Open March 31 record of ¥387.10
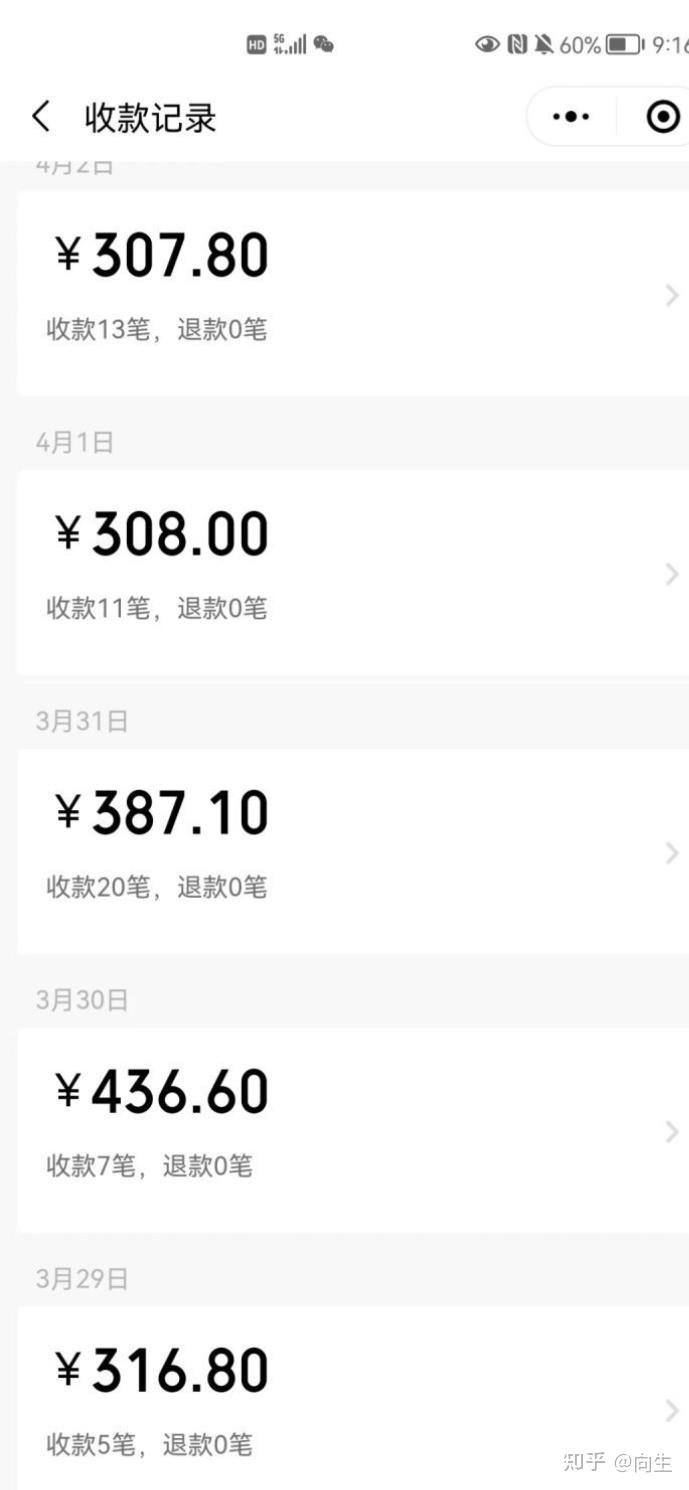Screen dimensions: 689x1490 pos(352,851)
